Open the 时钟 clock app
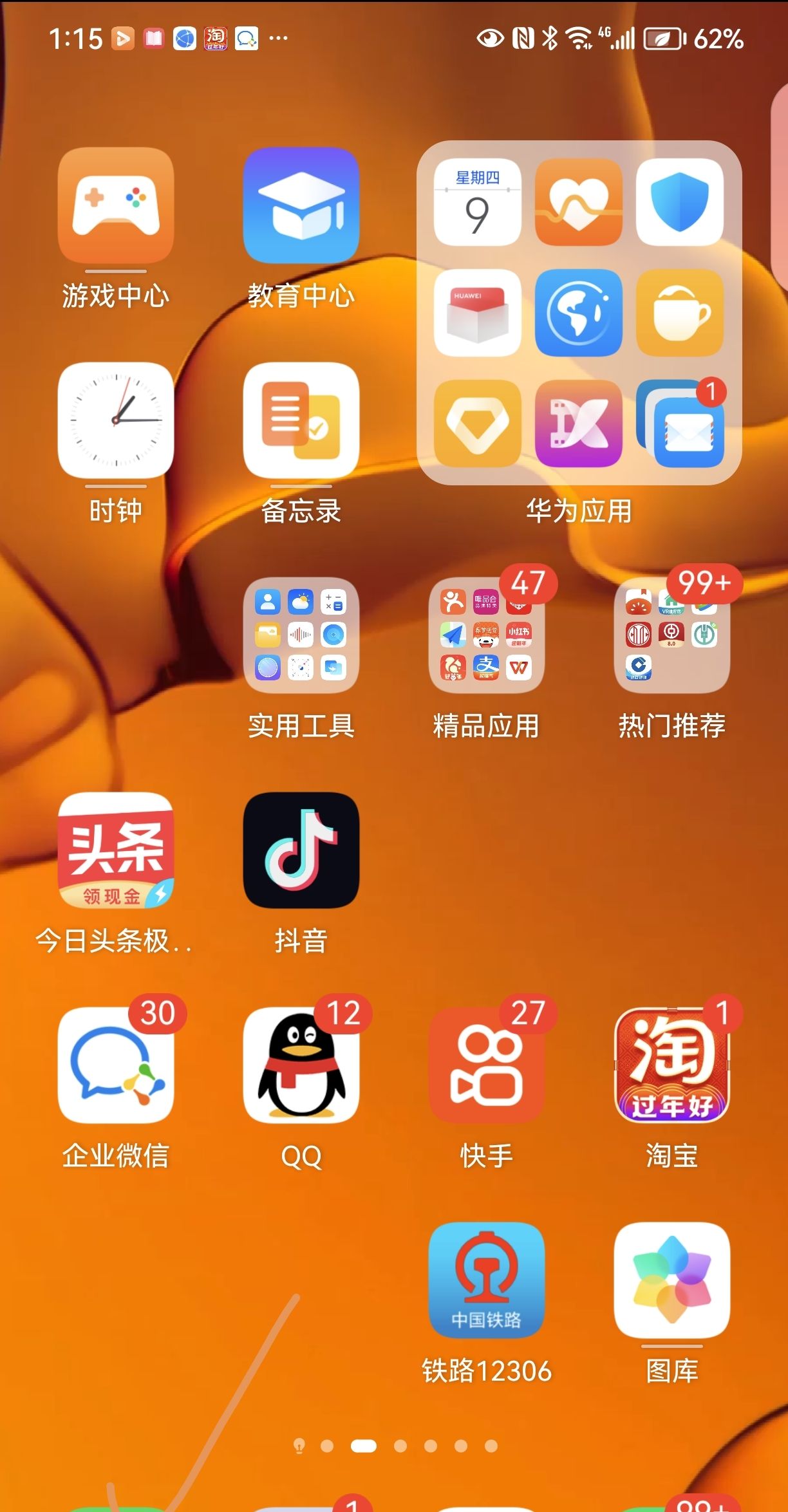 click(116, 420)
